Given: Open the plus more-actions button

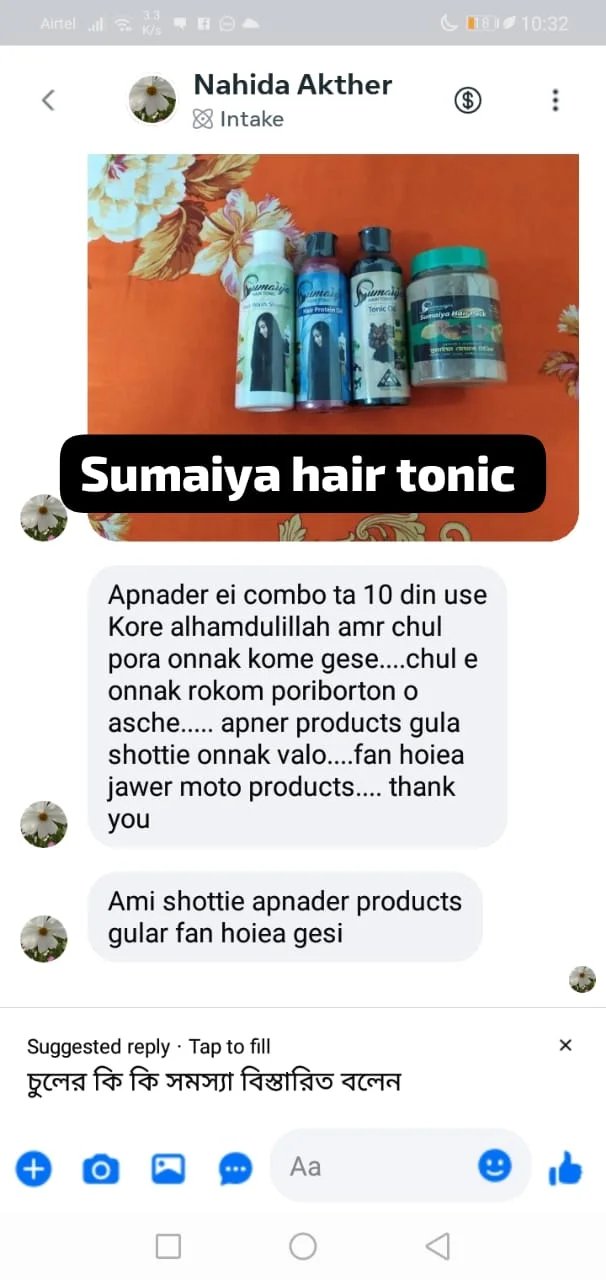Looking at the screenshot, I should (x=34, y=1167).
